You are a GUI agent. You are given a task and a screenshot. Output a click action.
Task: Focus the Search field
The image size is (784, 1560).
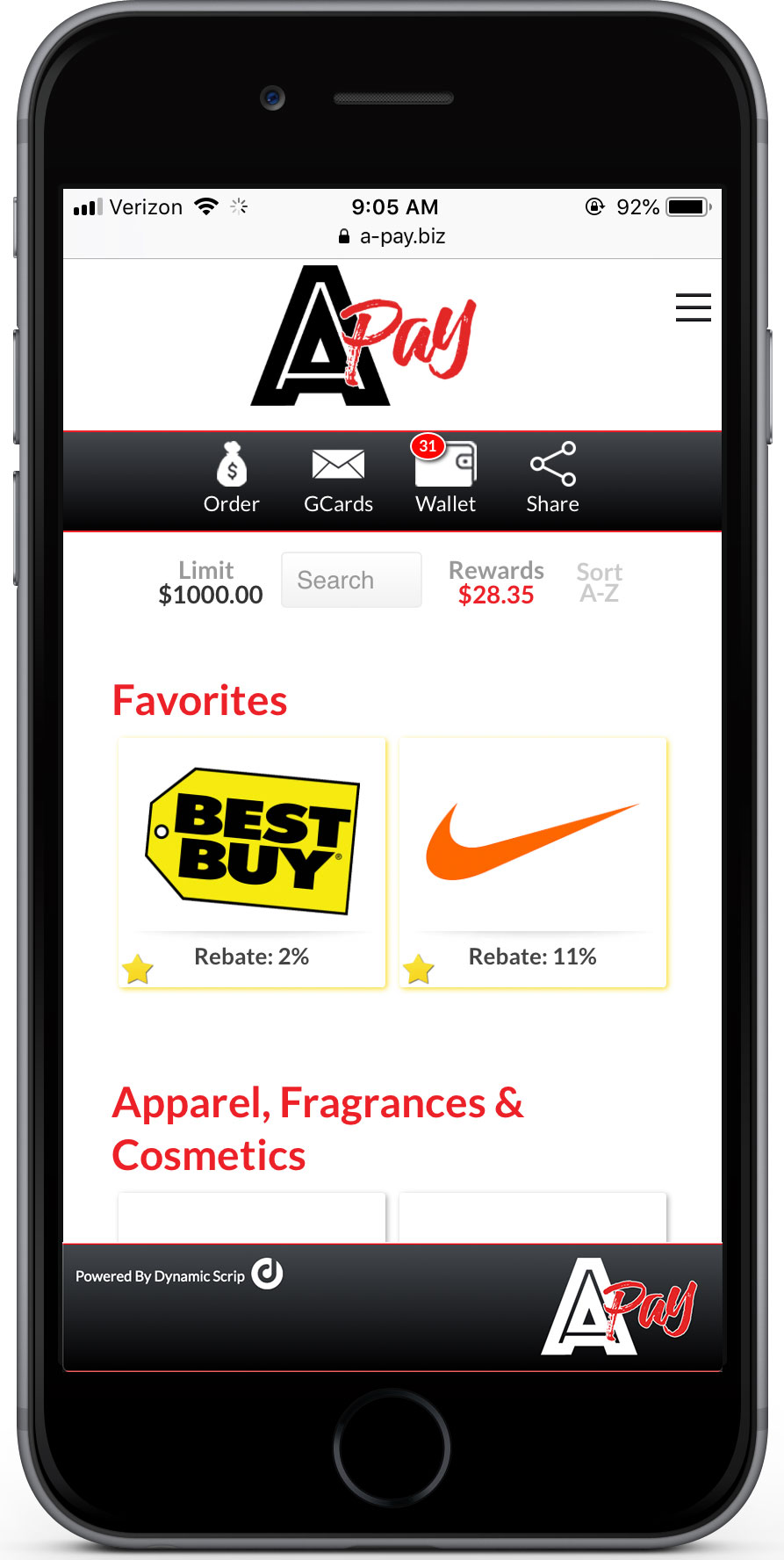pos(351,580)
